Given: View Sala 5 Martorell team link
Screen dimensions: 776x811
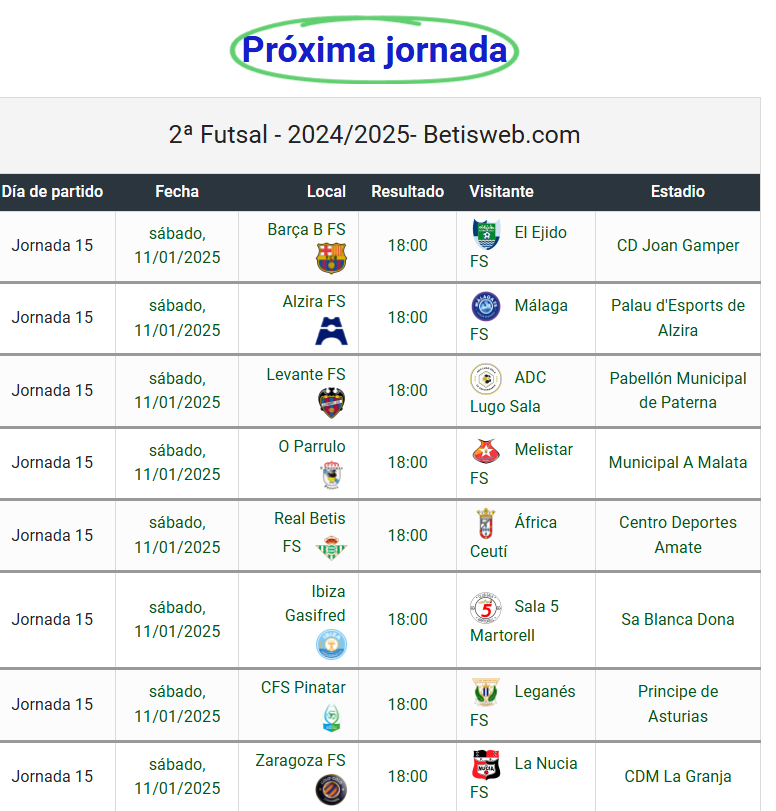Looking at the screenshot, I should pyautogui.click(x=536, y=606).
